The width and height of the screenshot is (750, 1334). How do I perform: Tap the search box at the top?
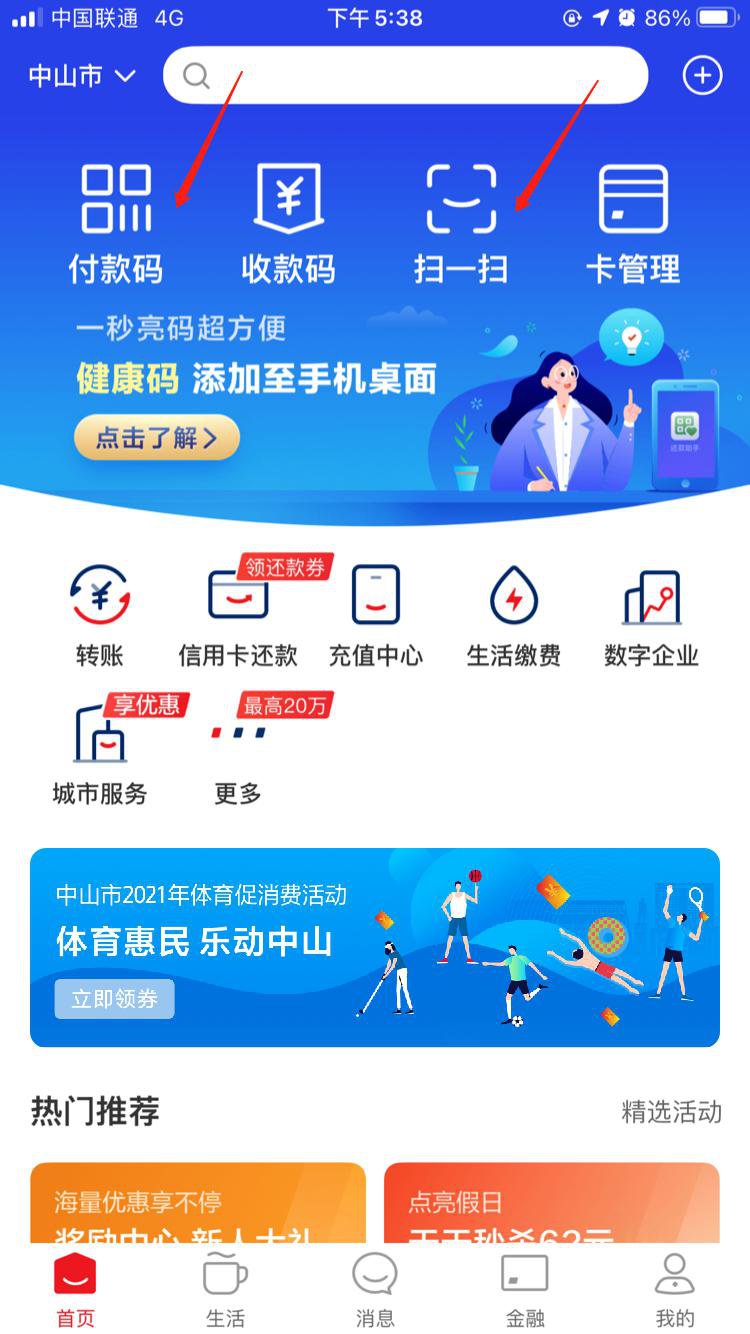tap(405, 75)
